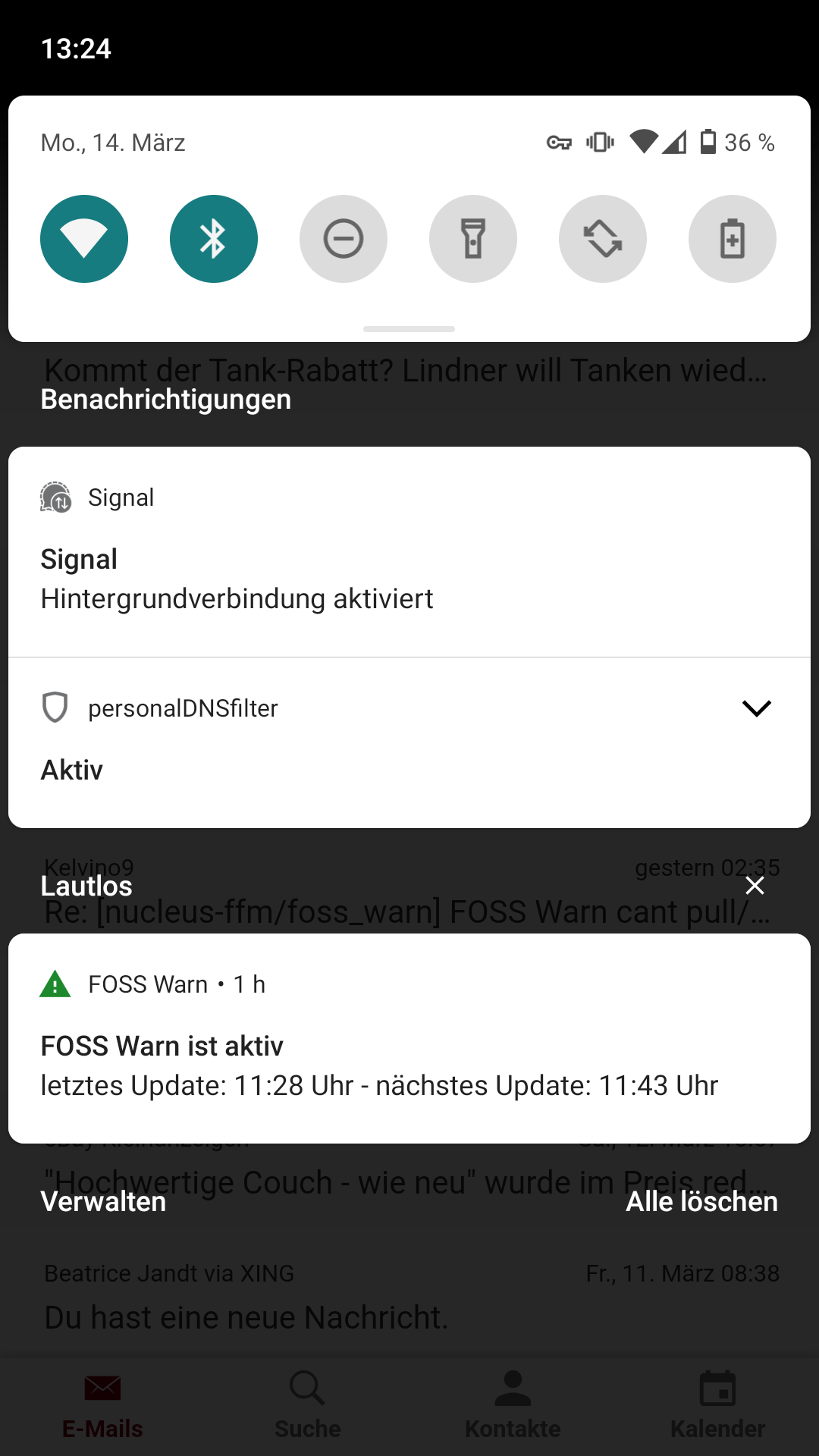Tap the battery saver quick settings tile
Screen dimensions: 819x1456
click(x=732, y=238)
